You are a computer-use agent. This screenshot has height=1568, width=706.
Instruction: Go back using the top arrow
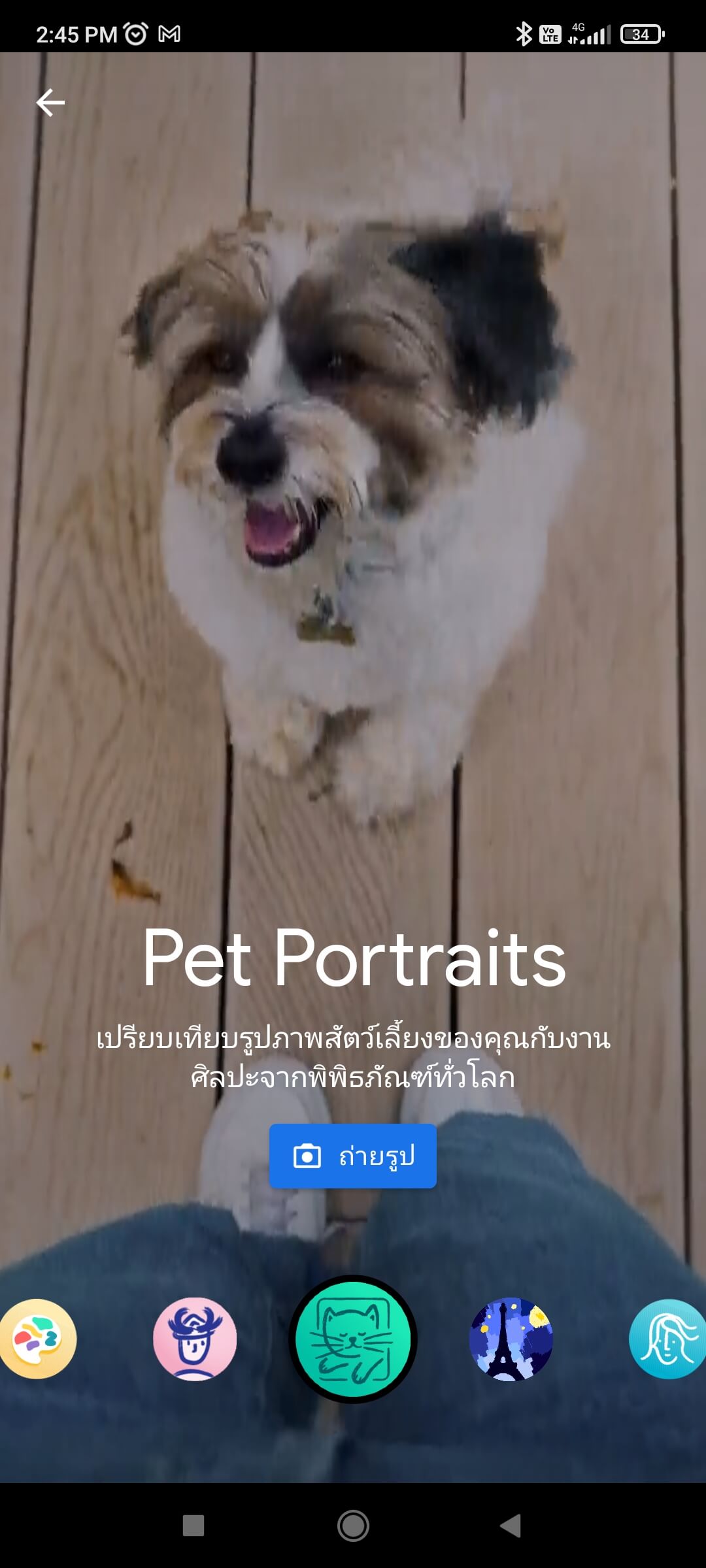tap(50, 103)
